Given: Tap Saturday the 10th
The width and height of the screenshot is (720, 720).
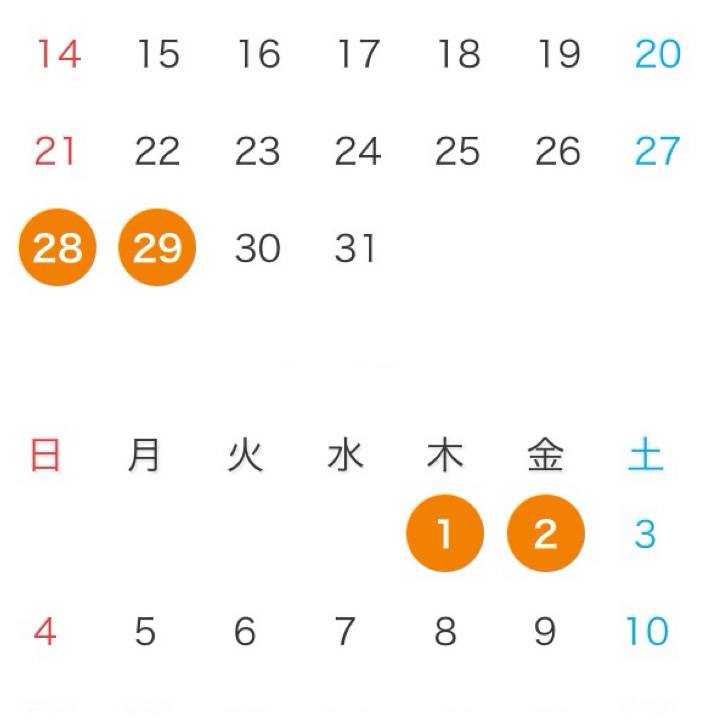Looking at the screenshot, I should 646,632.
